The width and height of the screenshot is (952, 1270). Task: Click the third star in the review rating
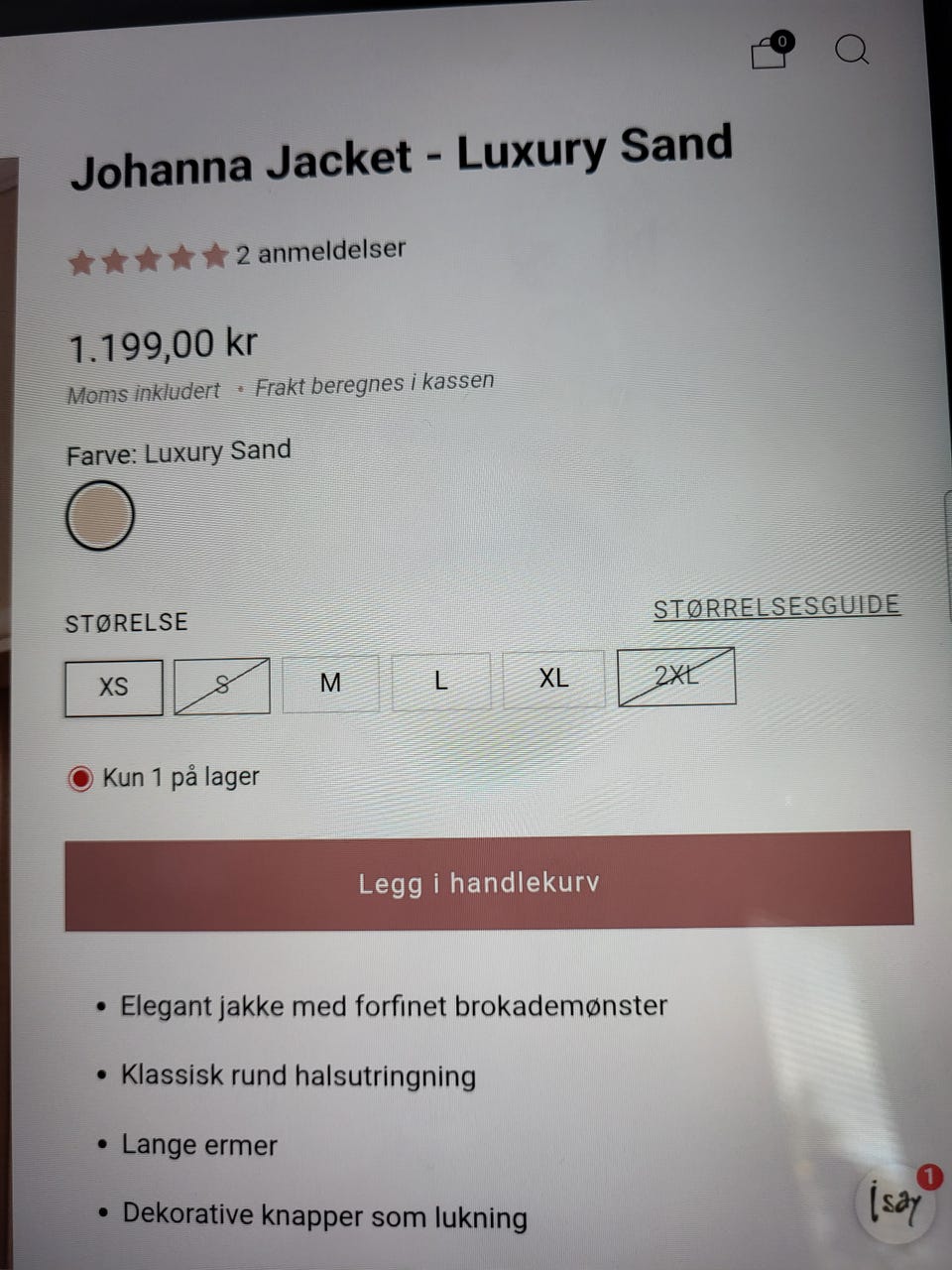149,258
